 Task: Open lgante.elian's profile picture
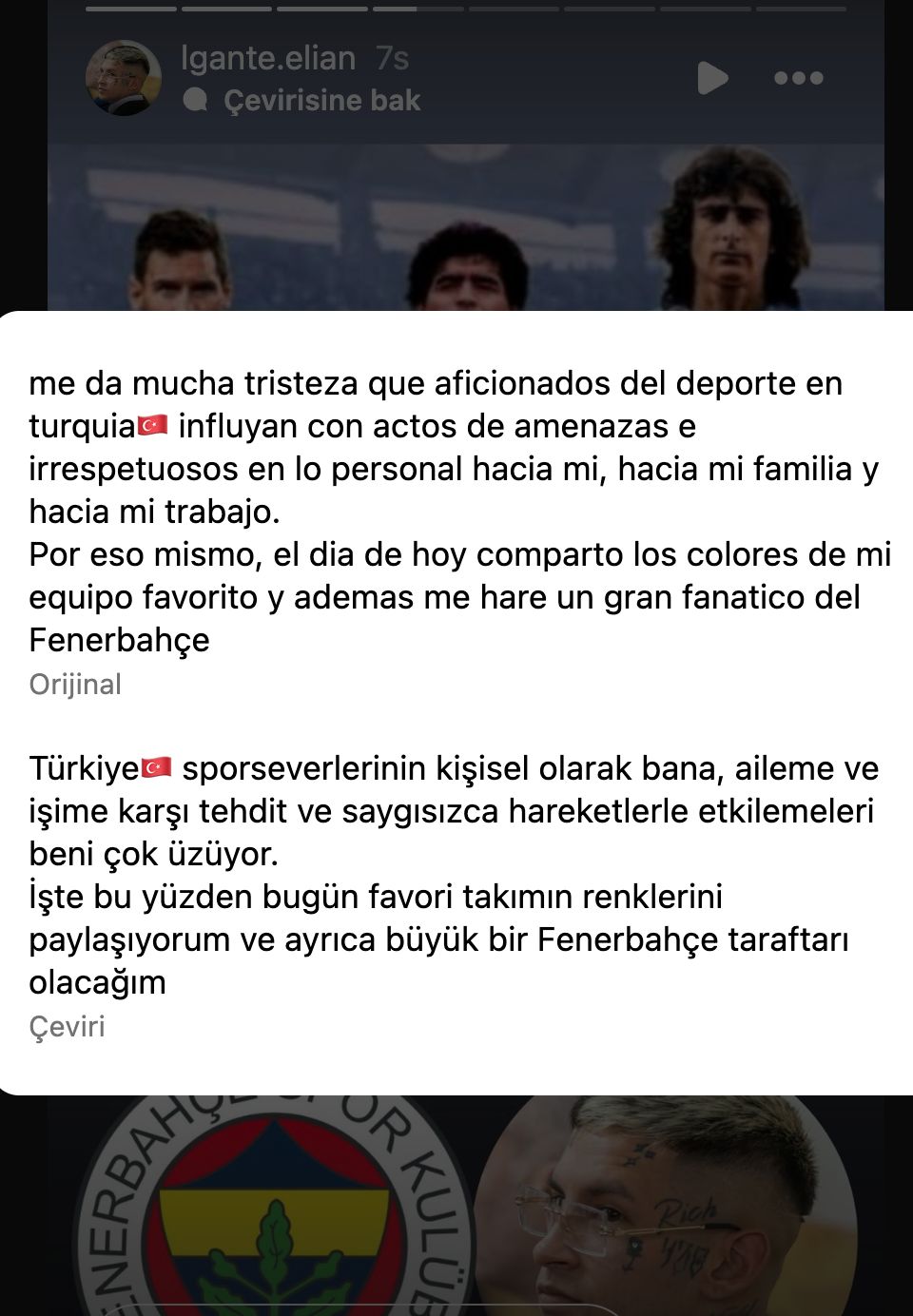(124, 78)
